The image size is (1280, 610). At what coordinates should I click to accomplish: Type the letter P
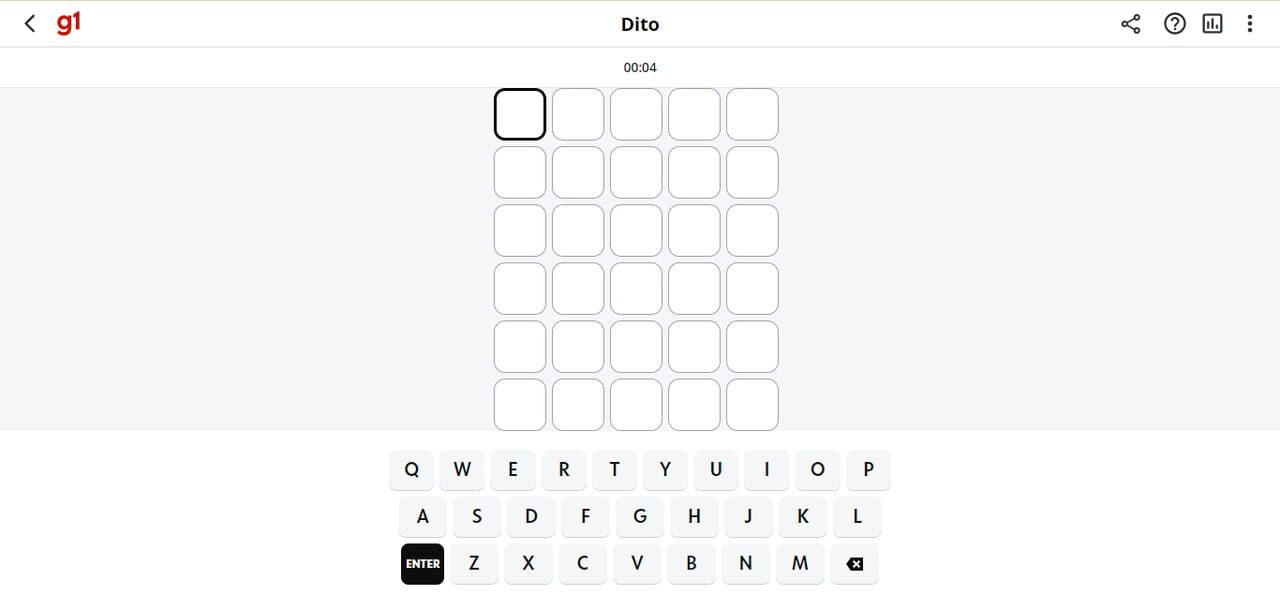pos(868,469)
